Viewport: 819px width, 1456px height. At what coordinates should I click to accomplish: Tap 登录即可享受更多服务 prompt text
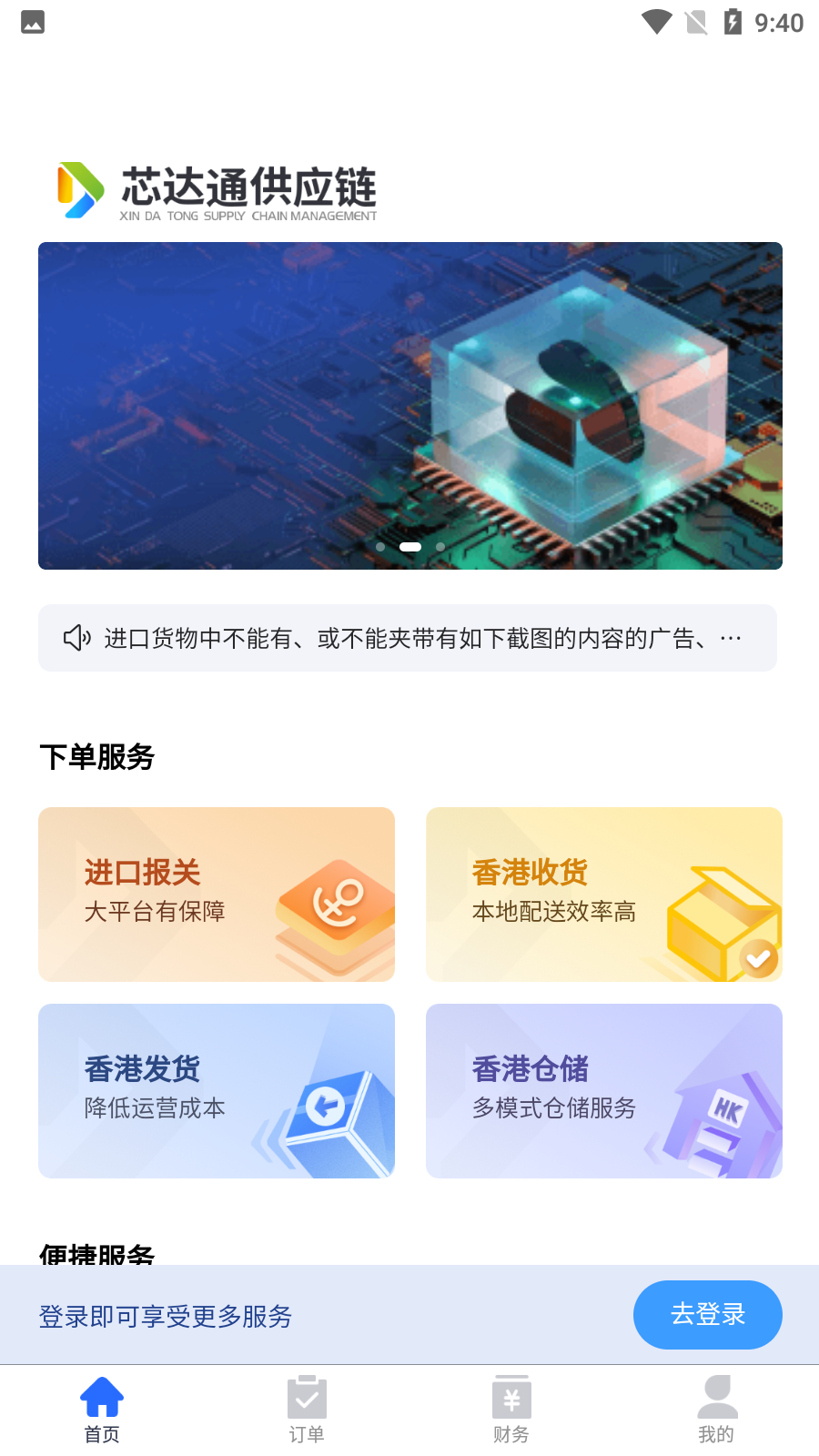[165, 1317]
